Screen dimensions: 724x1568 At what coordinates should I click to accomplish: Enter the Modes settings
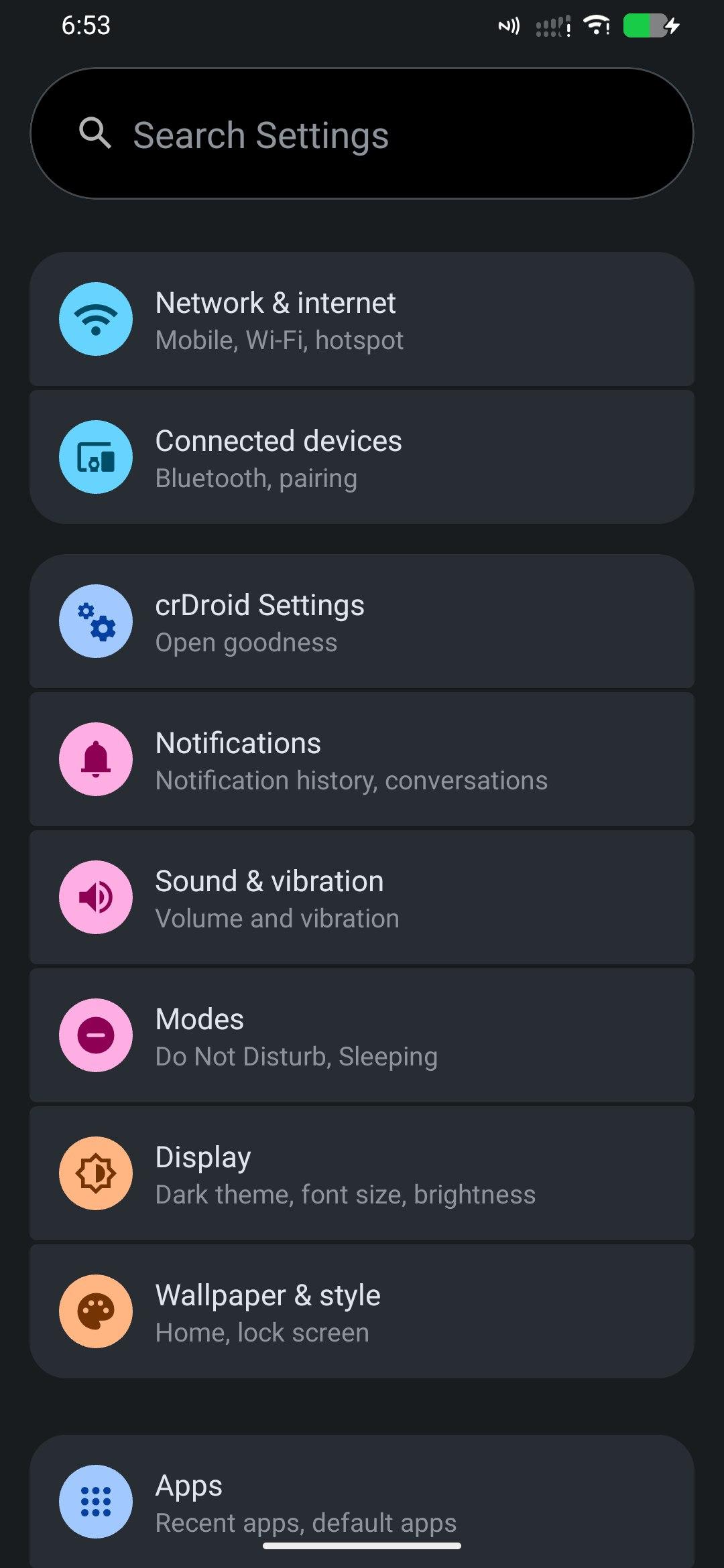coord(362,1036)
